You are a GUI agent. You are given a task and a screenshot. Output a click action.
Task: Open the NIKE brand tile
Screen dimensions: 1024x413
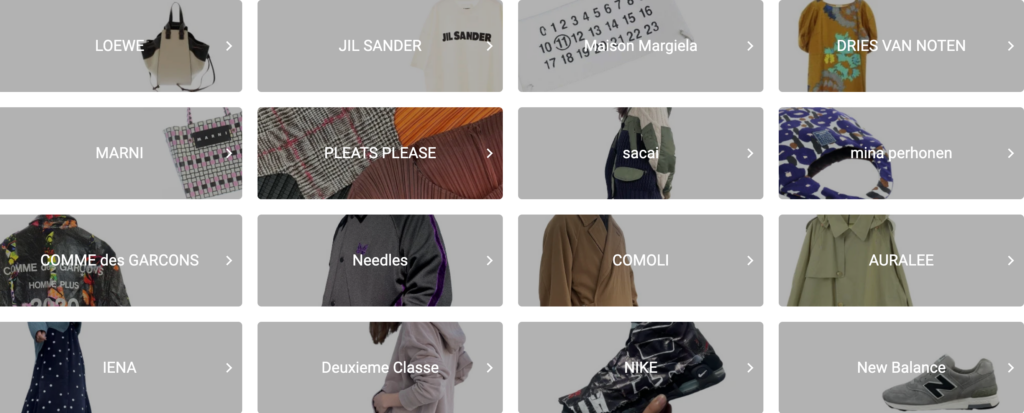[640, 367]
